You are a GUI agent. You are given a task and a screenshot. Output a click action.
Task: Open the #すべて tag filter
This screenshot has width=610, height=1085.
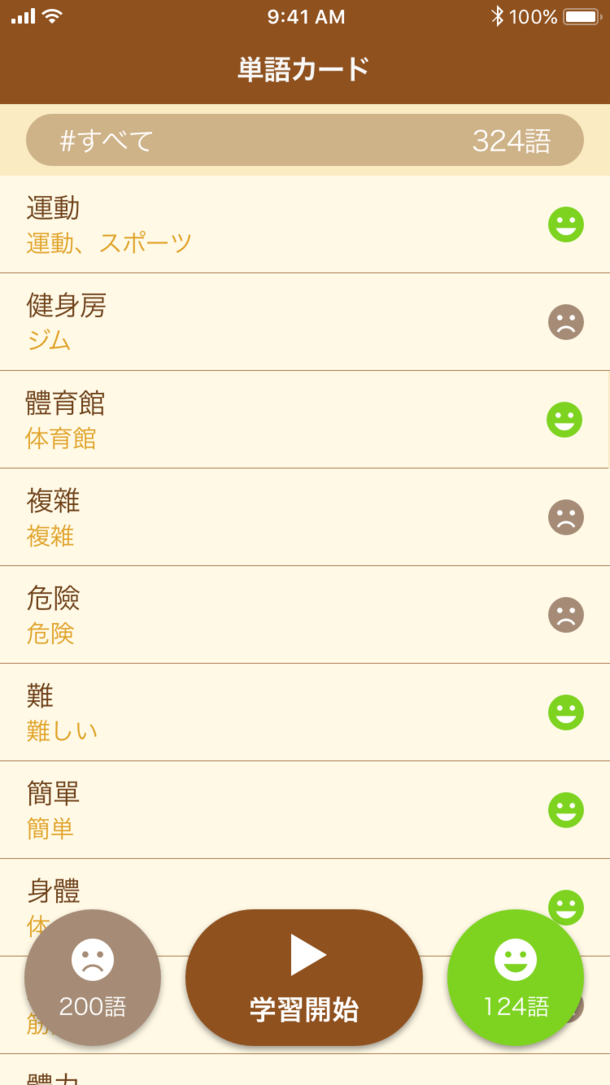pos(304,140)
